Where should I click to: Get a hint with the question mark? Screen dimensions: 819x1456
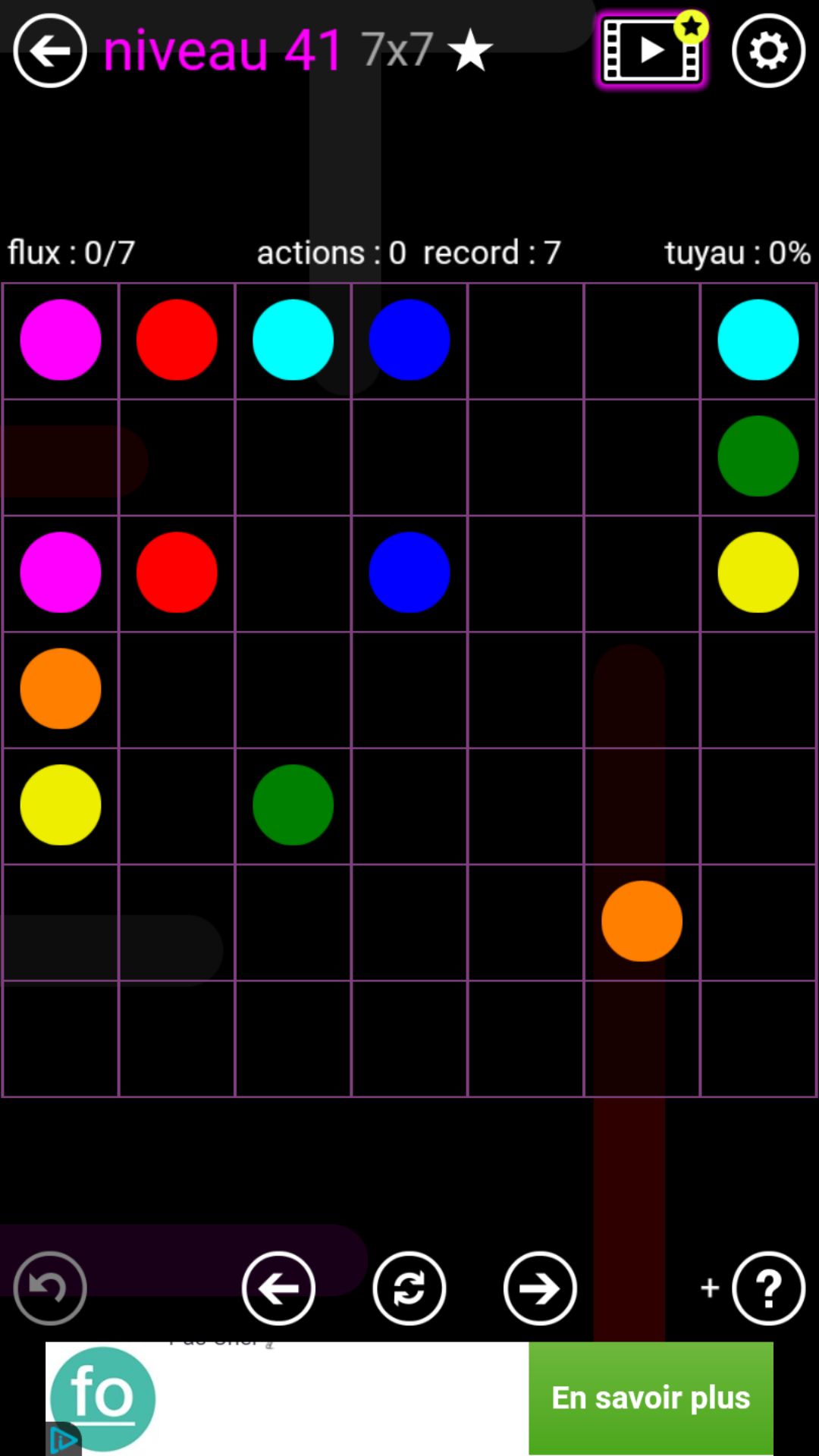[768, 1288]
